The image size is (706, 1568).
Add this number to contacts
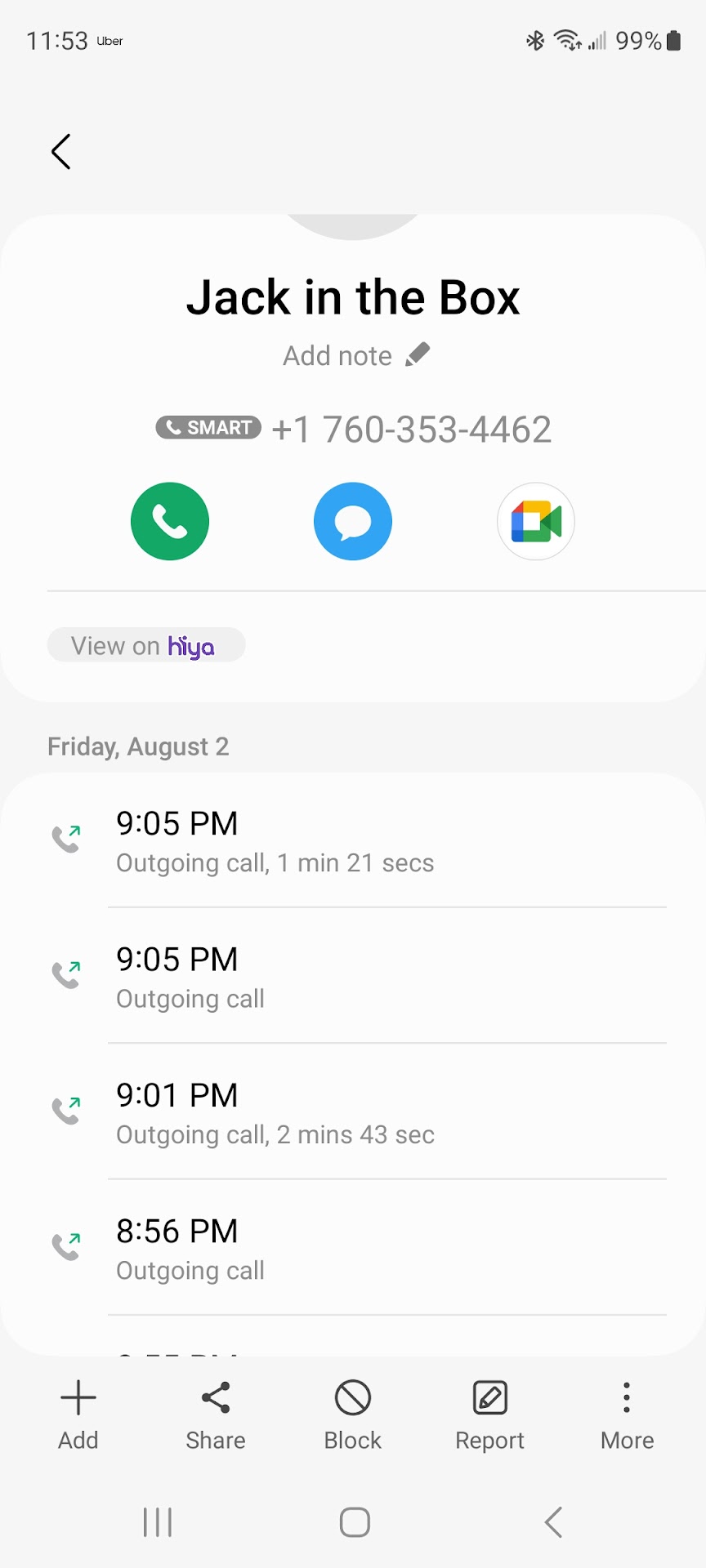click(x=78, y=1414)
